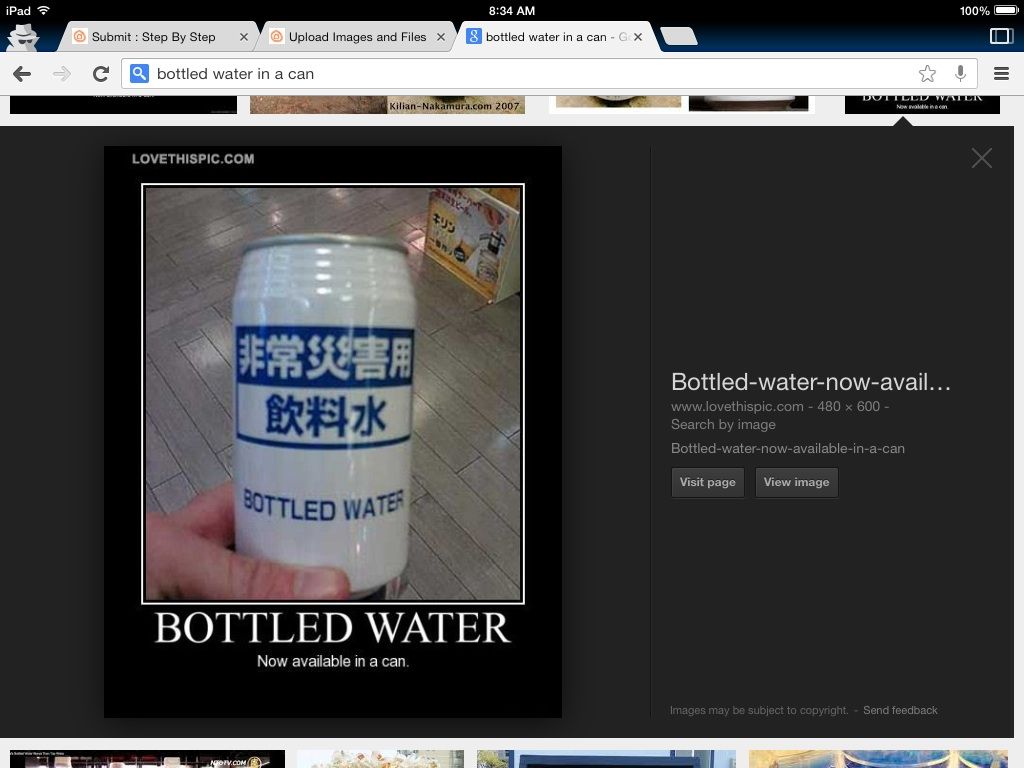Open the Chrome menu
This screenshot has width=1024, height=768.
[x=1001, y=74]
